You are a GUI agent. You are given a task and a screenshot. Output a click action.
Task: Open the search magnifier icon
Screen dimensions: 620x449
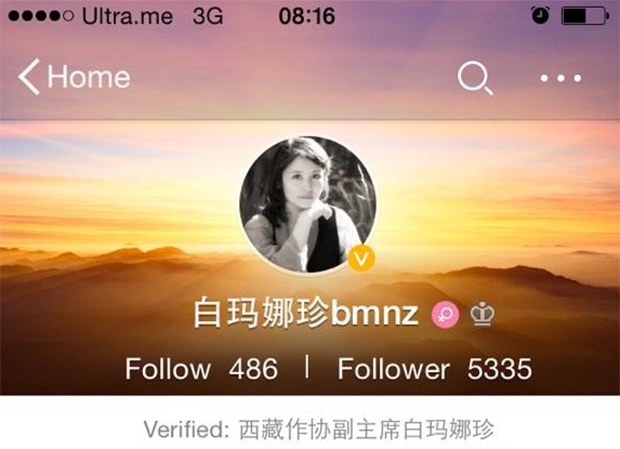point(473,78)
